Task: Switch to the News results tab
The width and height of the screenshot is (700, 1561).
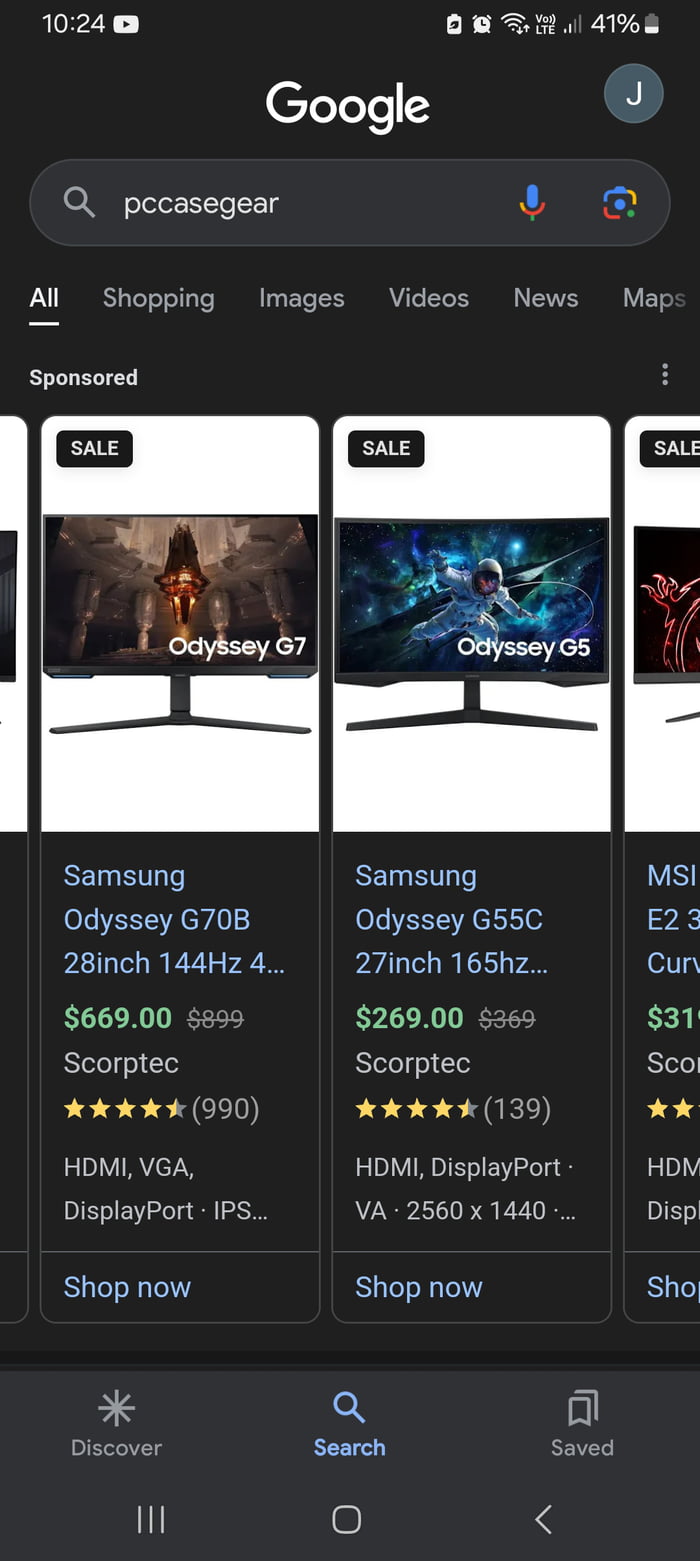Action: click(x=545, y=298)
